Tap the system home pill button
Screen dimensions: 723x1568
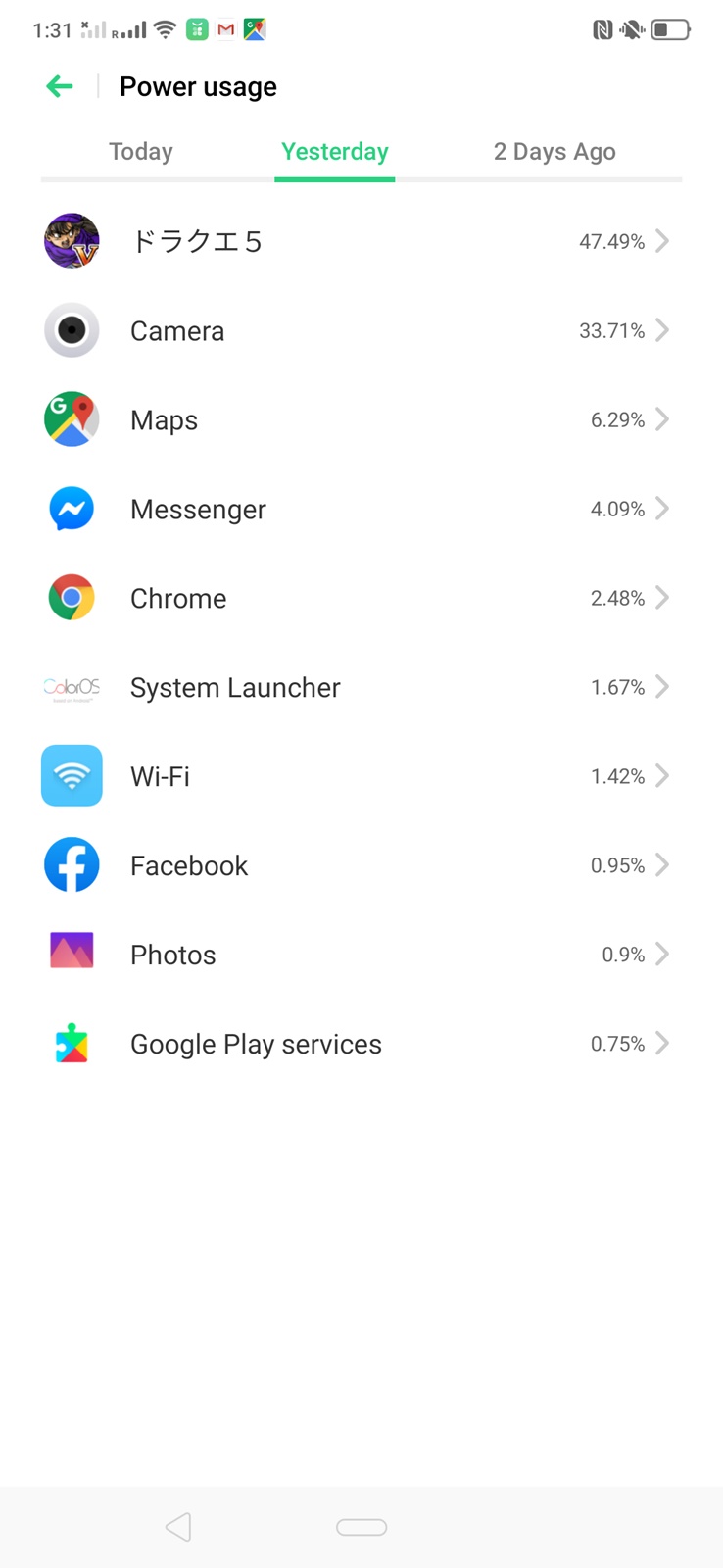(361, 1527)
